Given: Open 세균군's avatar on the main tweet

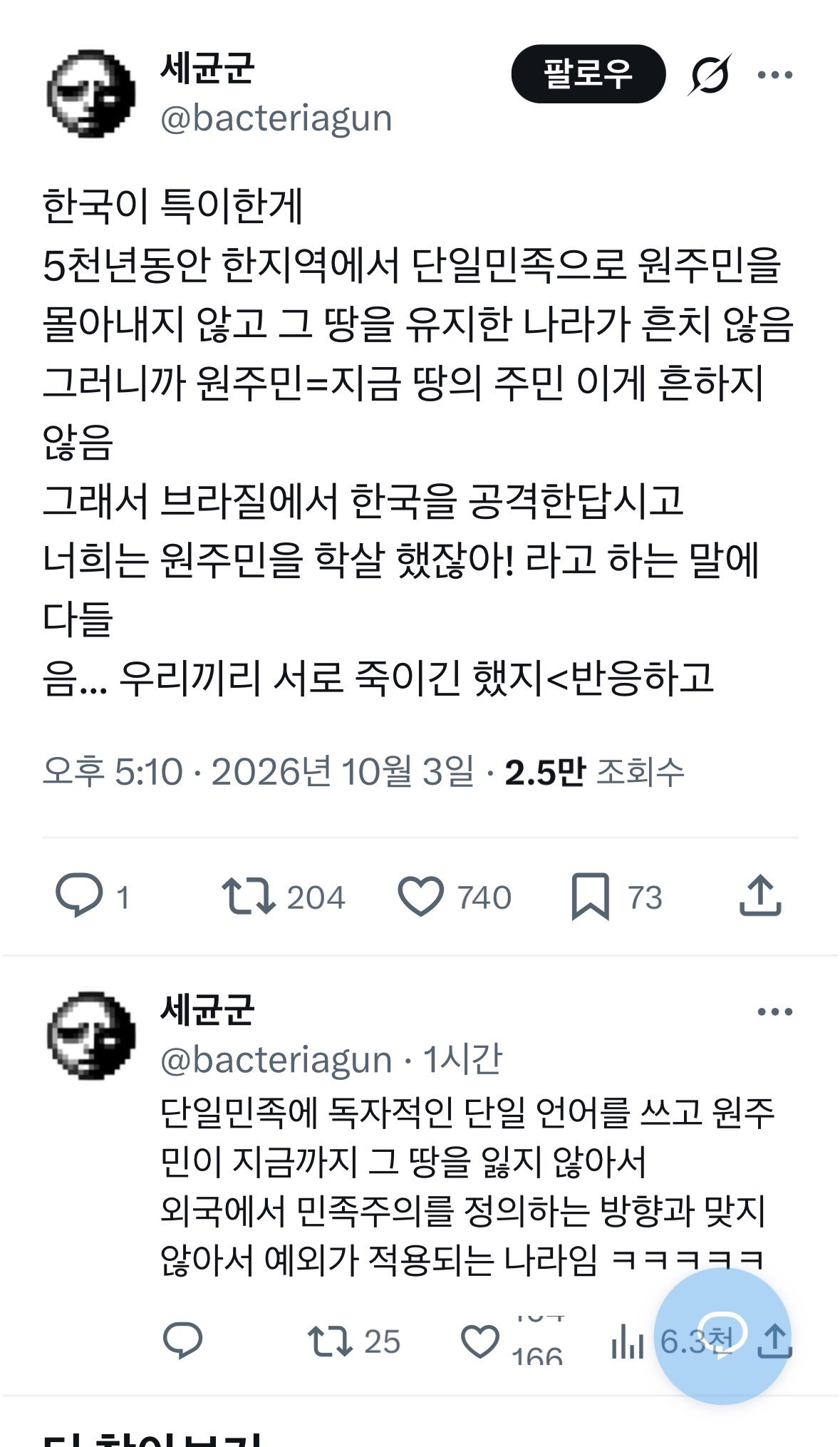Looking at the screenshot, I should click(x=90, y=93).
